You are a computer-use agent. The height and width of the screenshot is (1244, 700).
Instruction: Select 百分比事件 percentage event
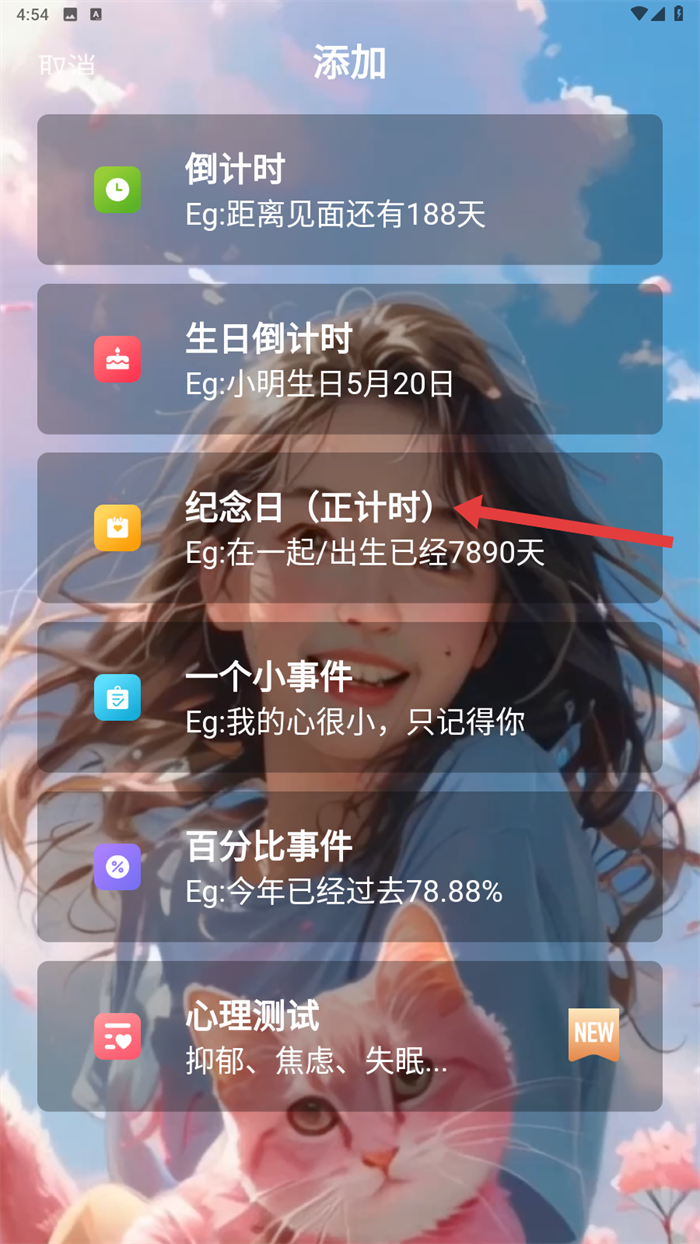349,866
